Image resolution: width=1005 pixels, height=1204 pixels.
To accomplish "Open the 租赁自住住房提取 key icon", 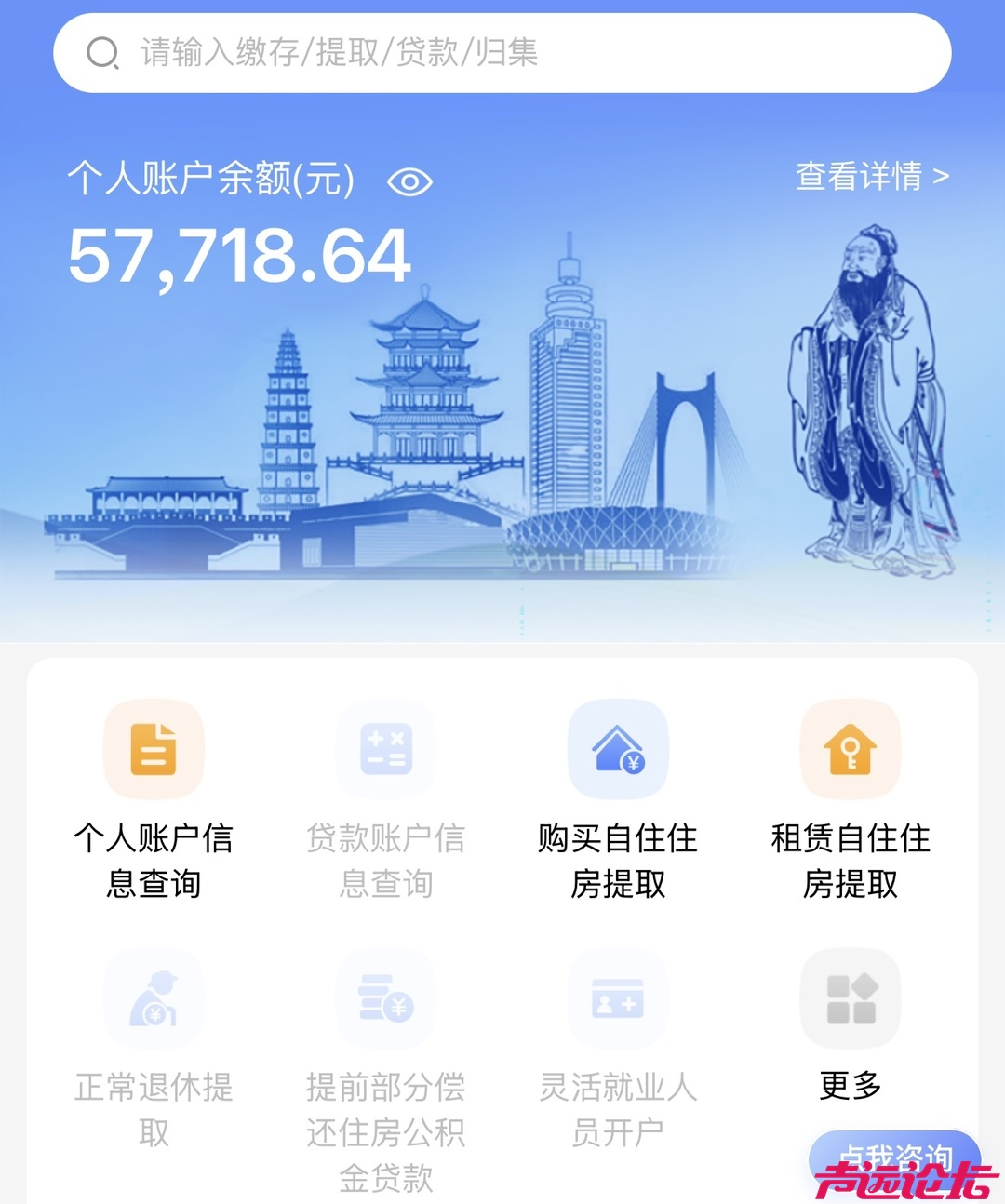I will [849, 750].
